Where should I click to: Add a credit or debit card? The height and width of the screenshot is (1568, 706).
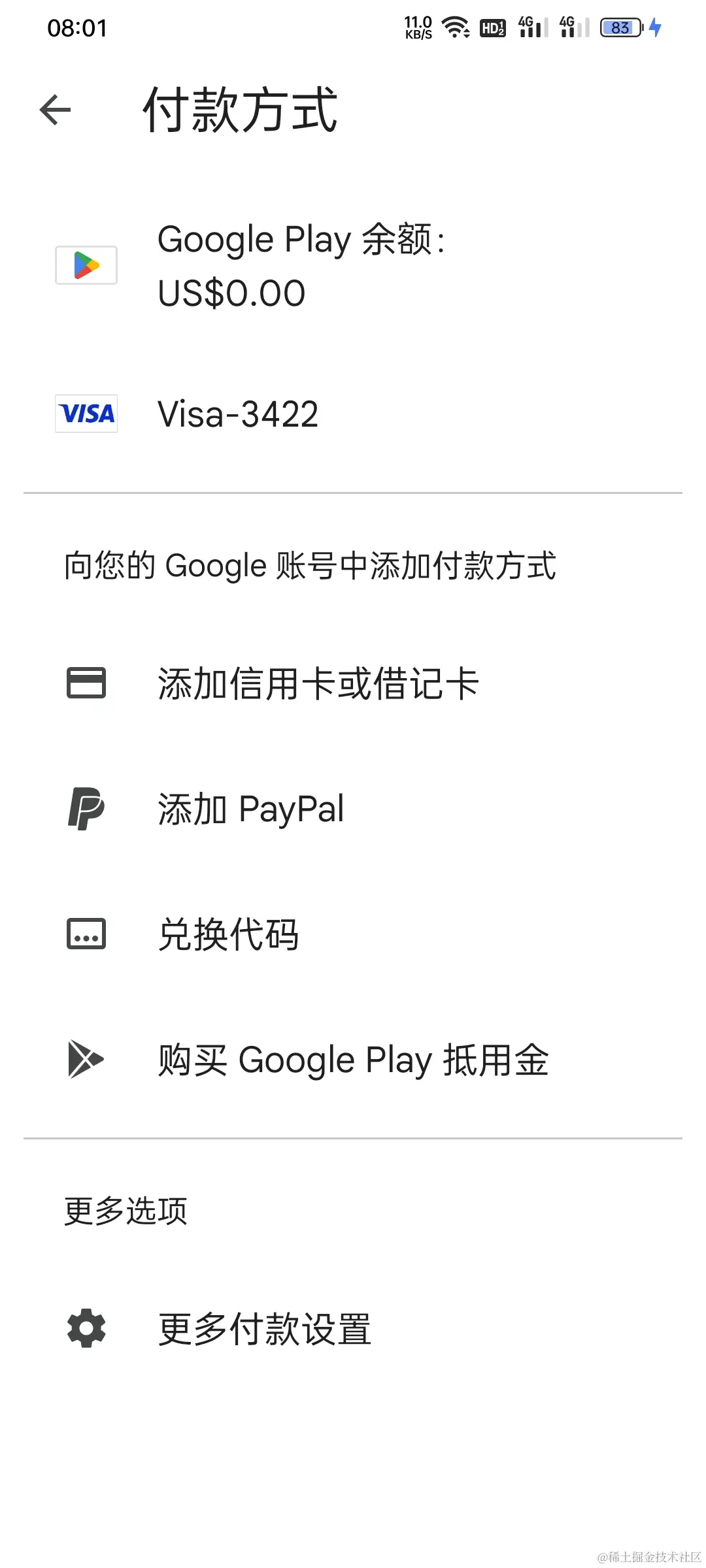(318, 683)
